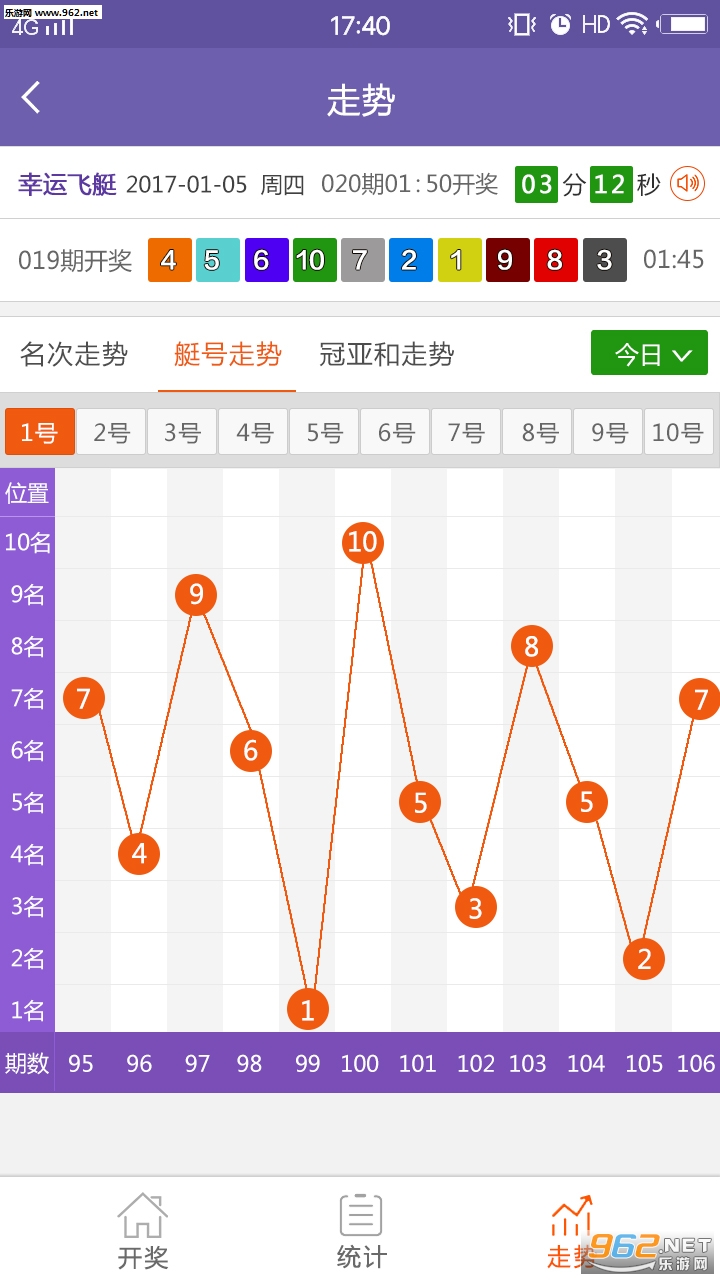Expand the 今日 date dropdown
This screenshot has width=720, height=1280.
point(649,353)
